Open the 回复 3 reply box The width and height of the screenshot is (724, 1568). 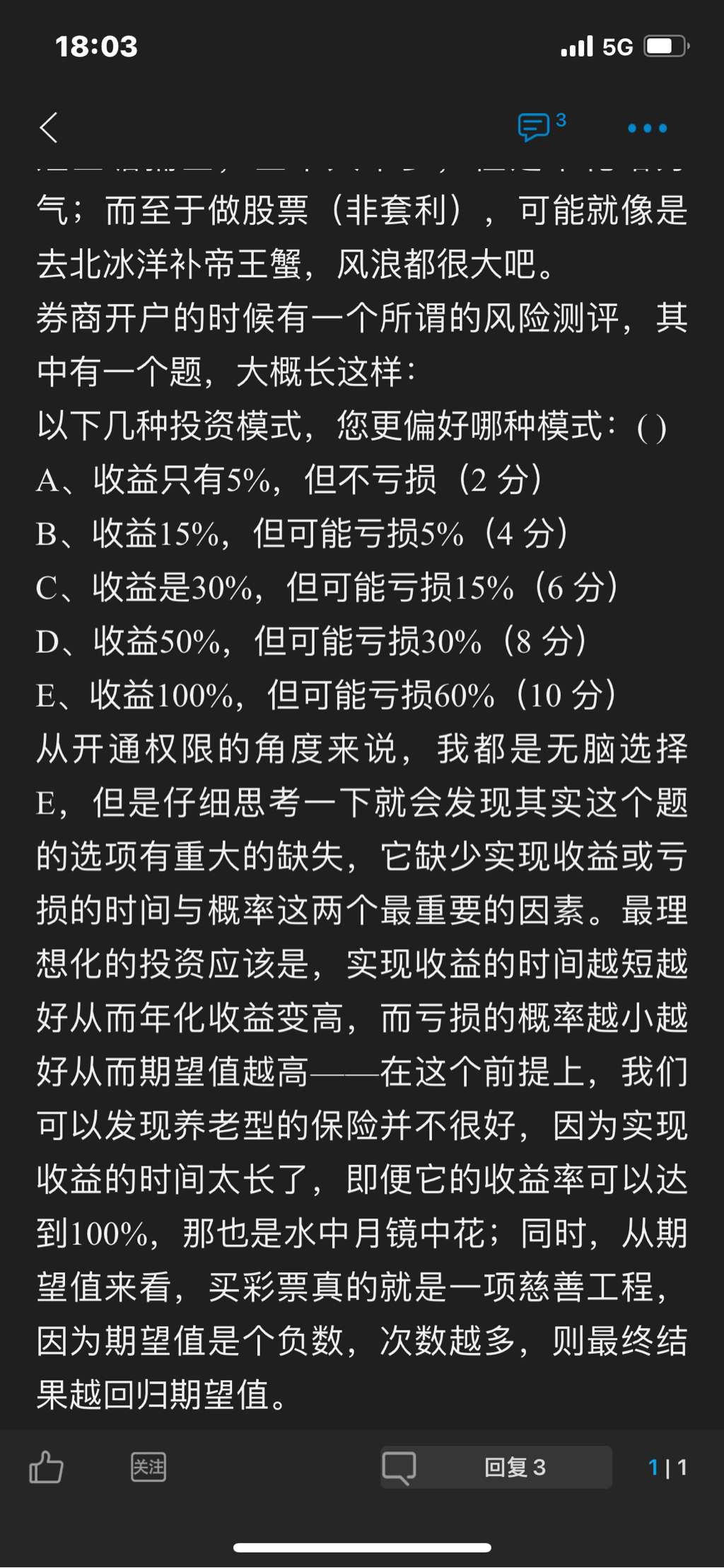click(x=496, y=1467)
